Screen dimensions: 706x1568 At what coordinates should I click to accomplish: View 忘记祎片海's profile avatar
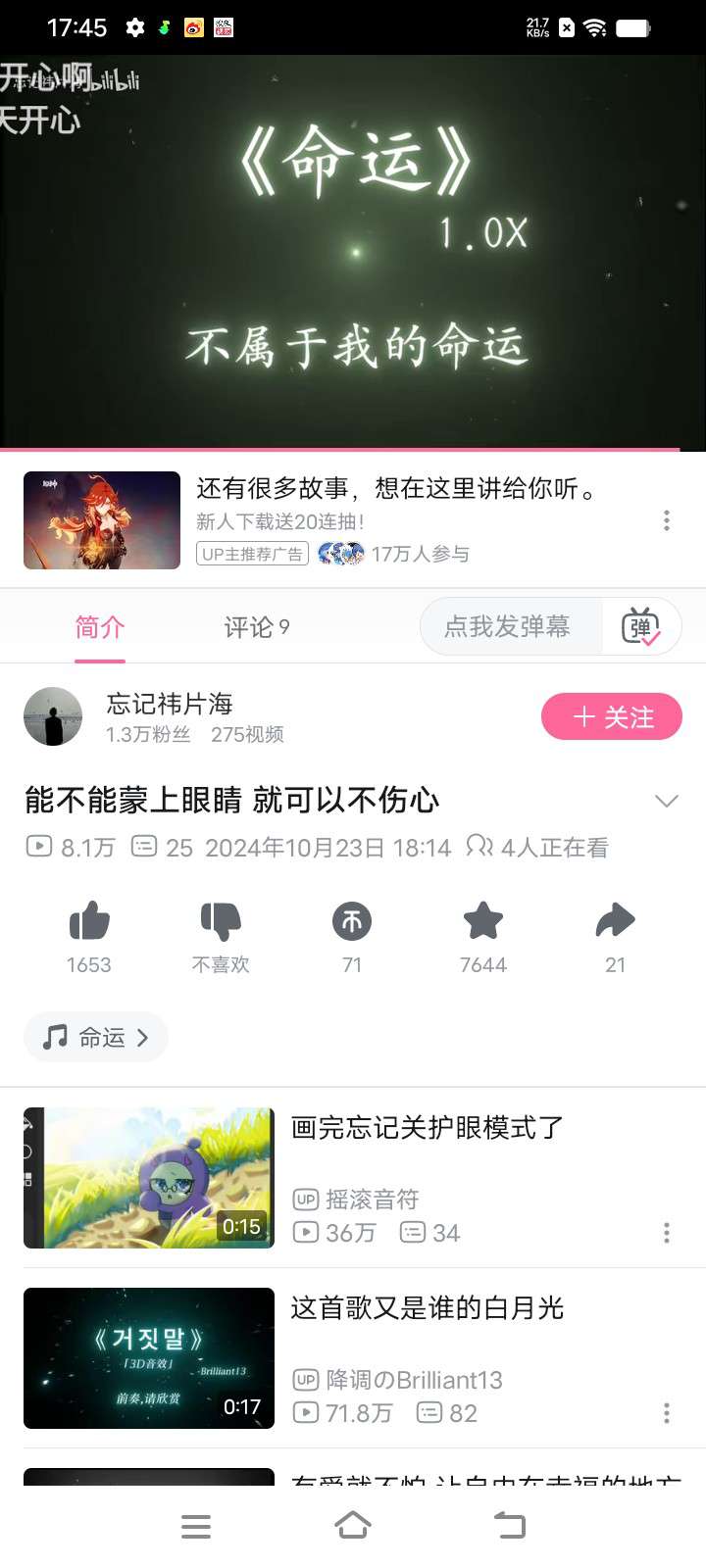pos(53,716)
